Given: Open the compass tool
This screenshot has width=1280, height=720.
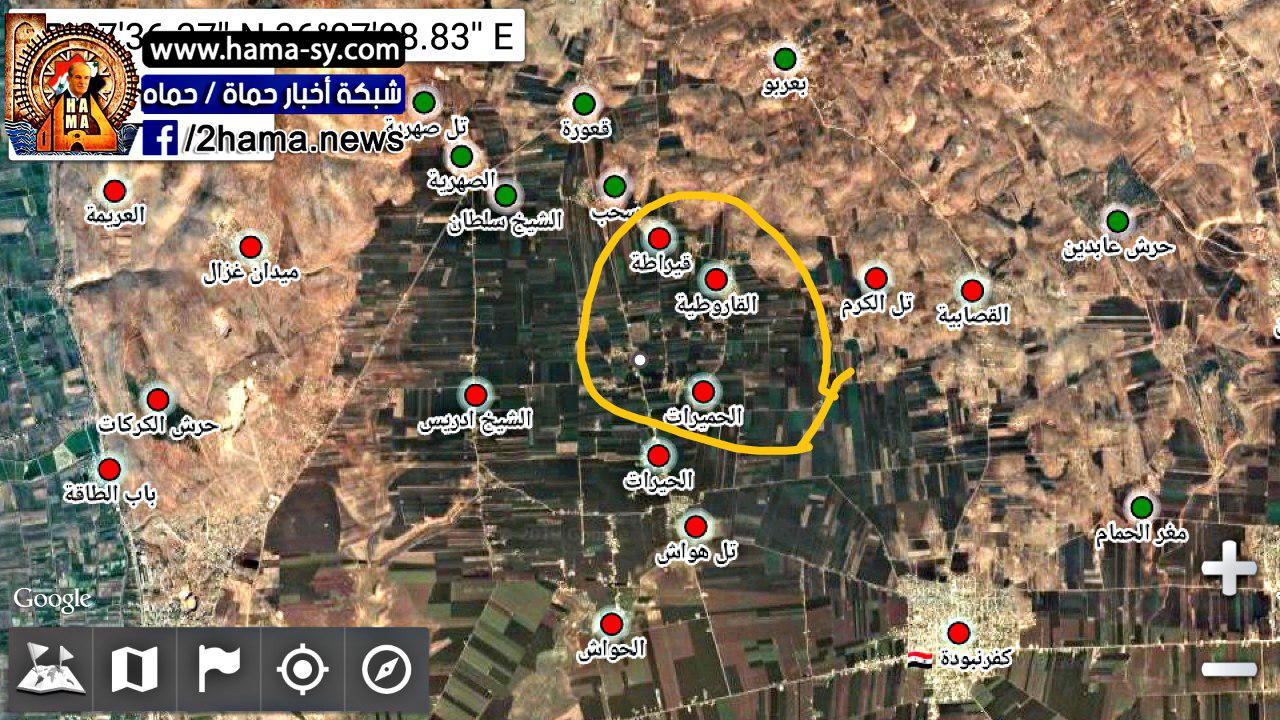Looking at the screenshot, I should [387, 669].
